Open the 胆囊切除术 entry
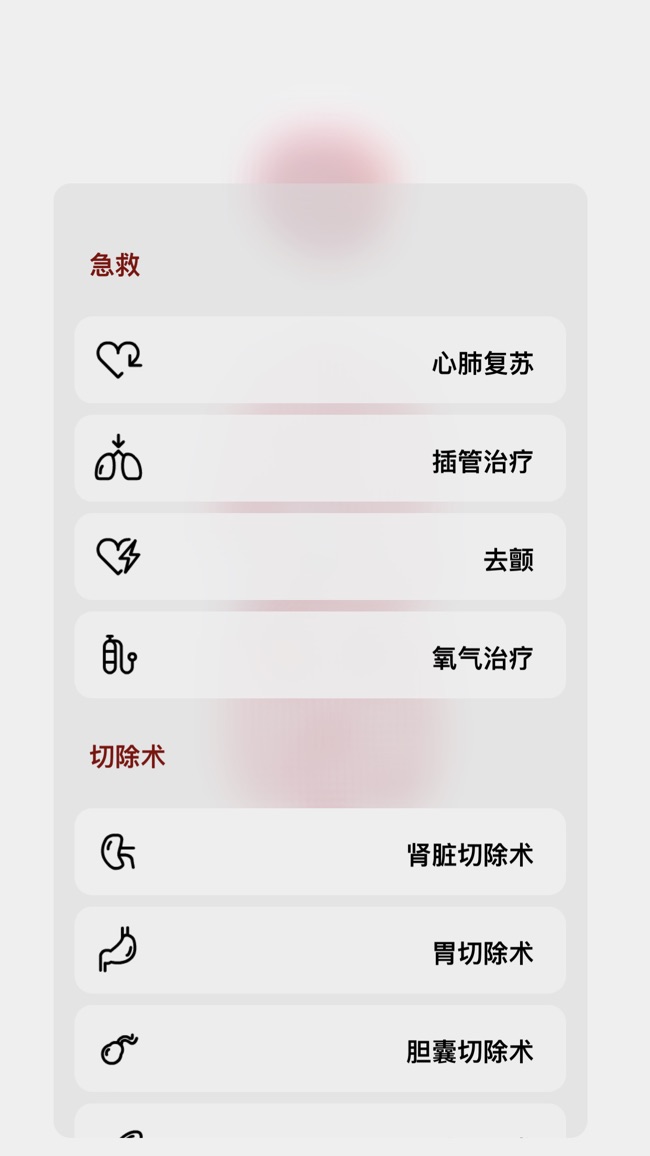 coord(320,1048)
